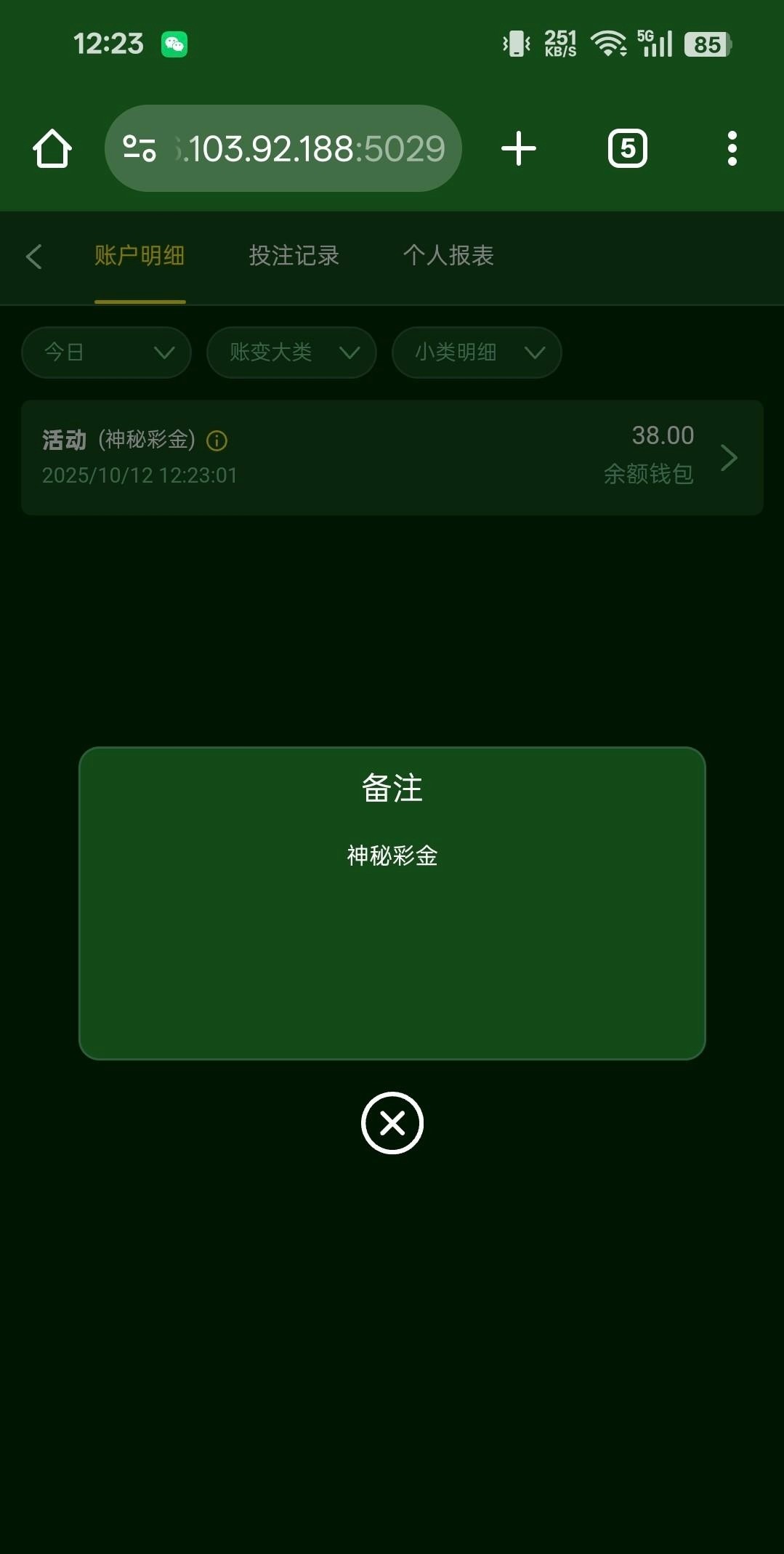Image resolution: width=784 pixels, height=1554 pixels.
Task: Switch to the 投注记录 tab
Action: 294,256
